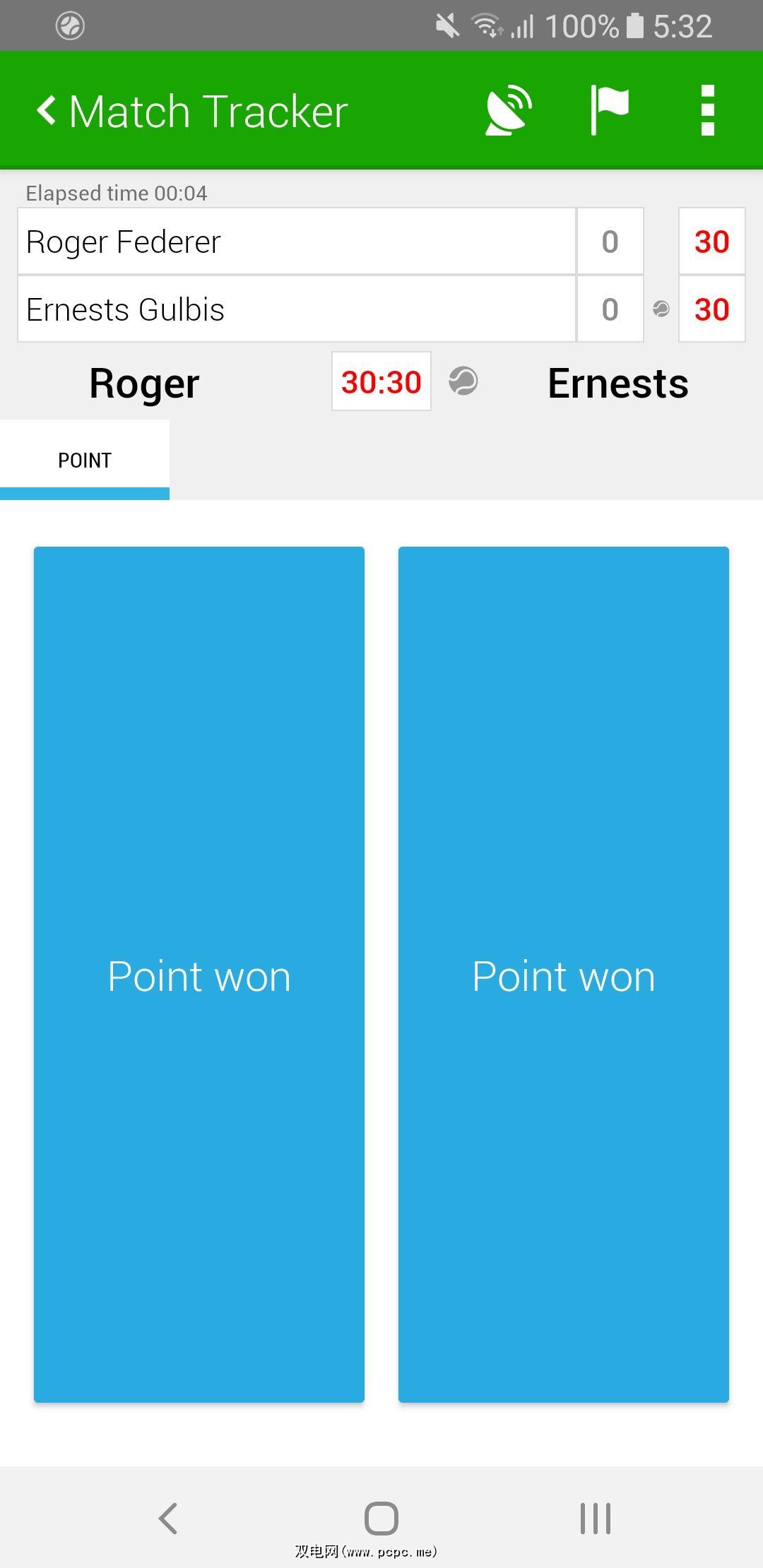Image resolution: width=763 pixels, height=1568 pixels.
Task: Award point won to Ernests
Action: pyautogui.click(x=563, y=975)
